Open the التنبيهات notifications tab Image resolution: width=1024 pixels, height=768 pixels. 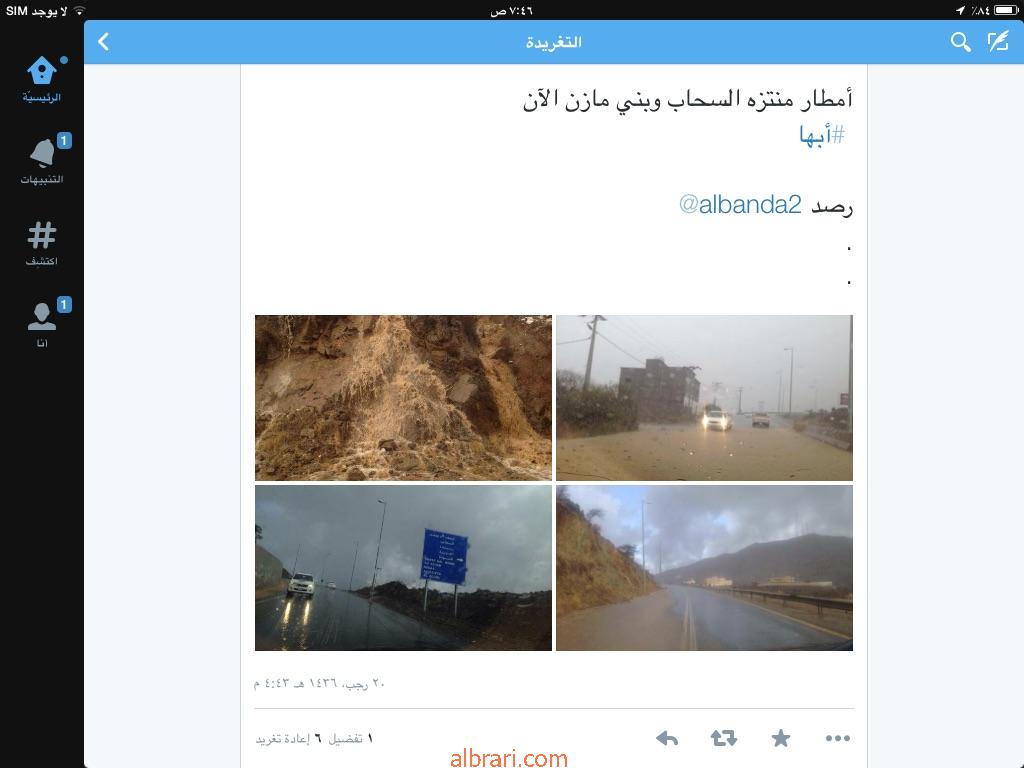click(x=42, y=161)
